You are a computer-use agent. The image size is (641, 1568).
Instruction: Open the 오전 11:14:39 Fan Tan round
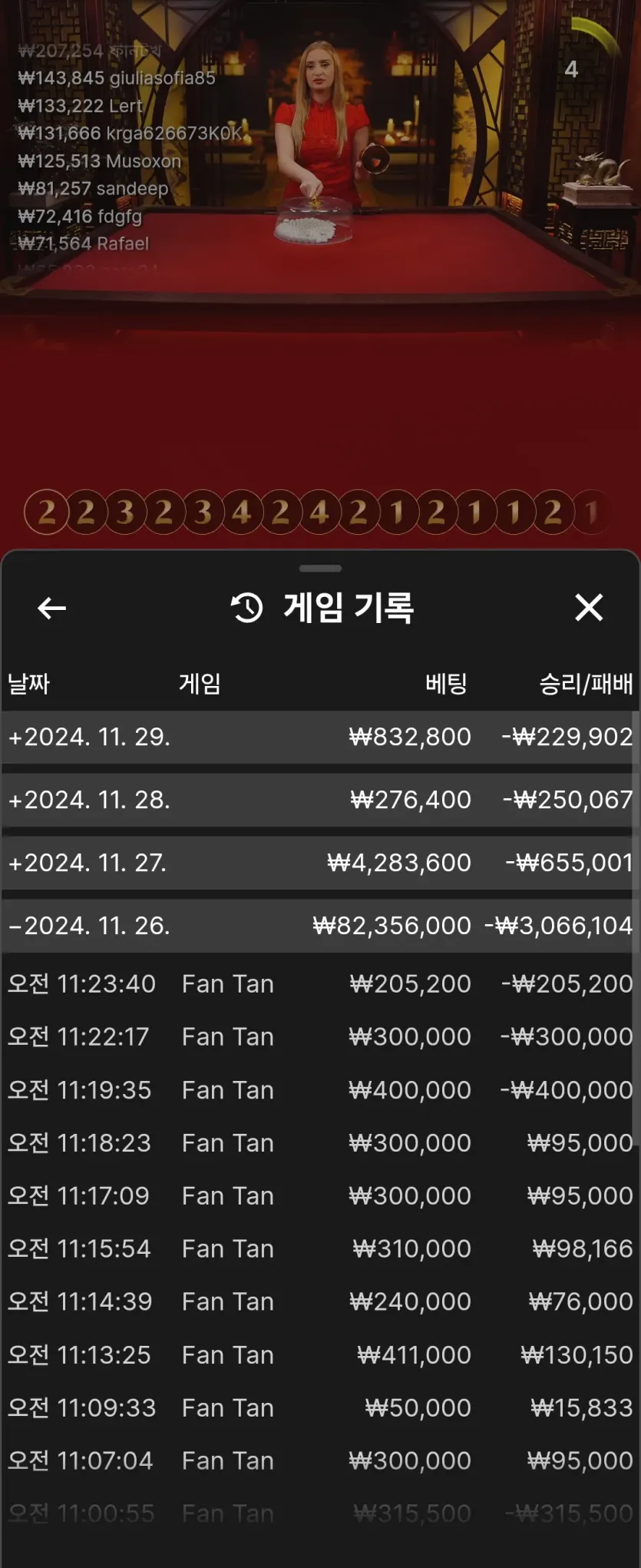coord(319,1302)
